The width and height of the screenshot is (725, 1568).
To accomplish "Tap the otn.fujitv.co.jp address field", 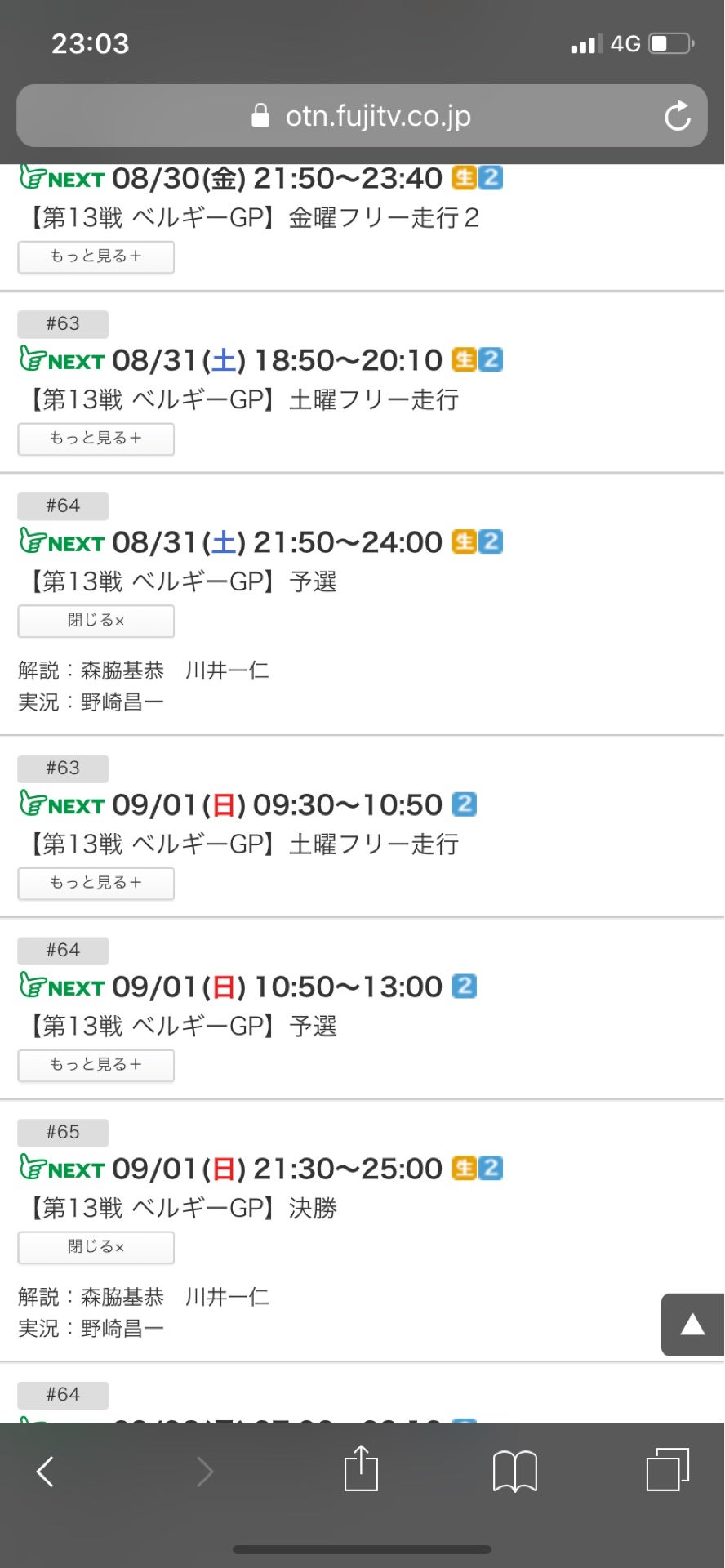I will tap(362, 116).
